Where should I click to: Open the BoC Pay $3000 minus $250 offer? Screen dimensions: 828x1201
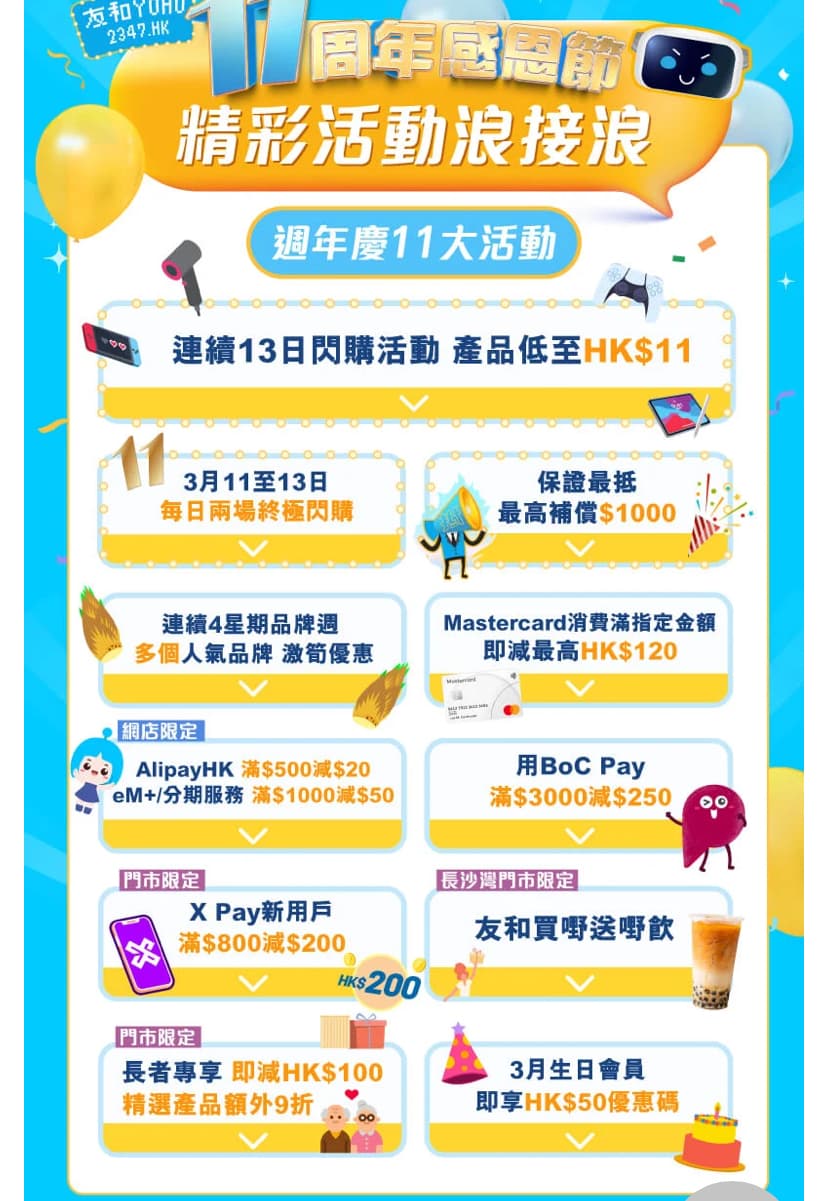(579, 835)
